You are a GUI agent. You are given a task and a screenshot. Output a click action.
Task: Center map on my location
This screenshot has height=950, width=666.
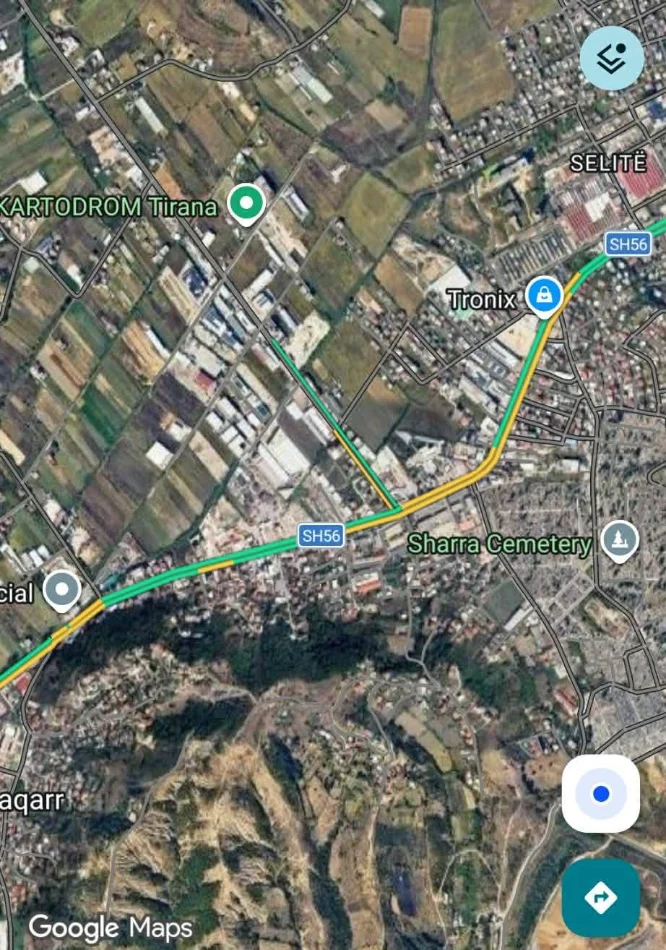600,794
